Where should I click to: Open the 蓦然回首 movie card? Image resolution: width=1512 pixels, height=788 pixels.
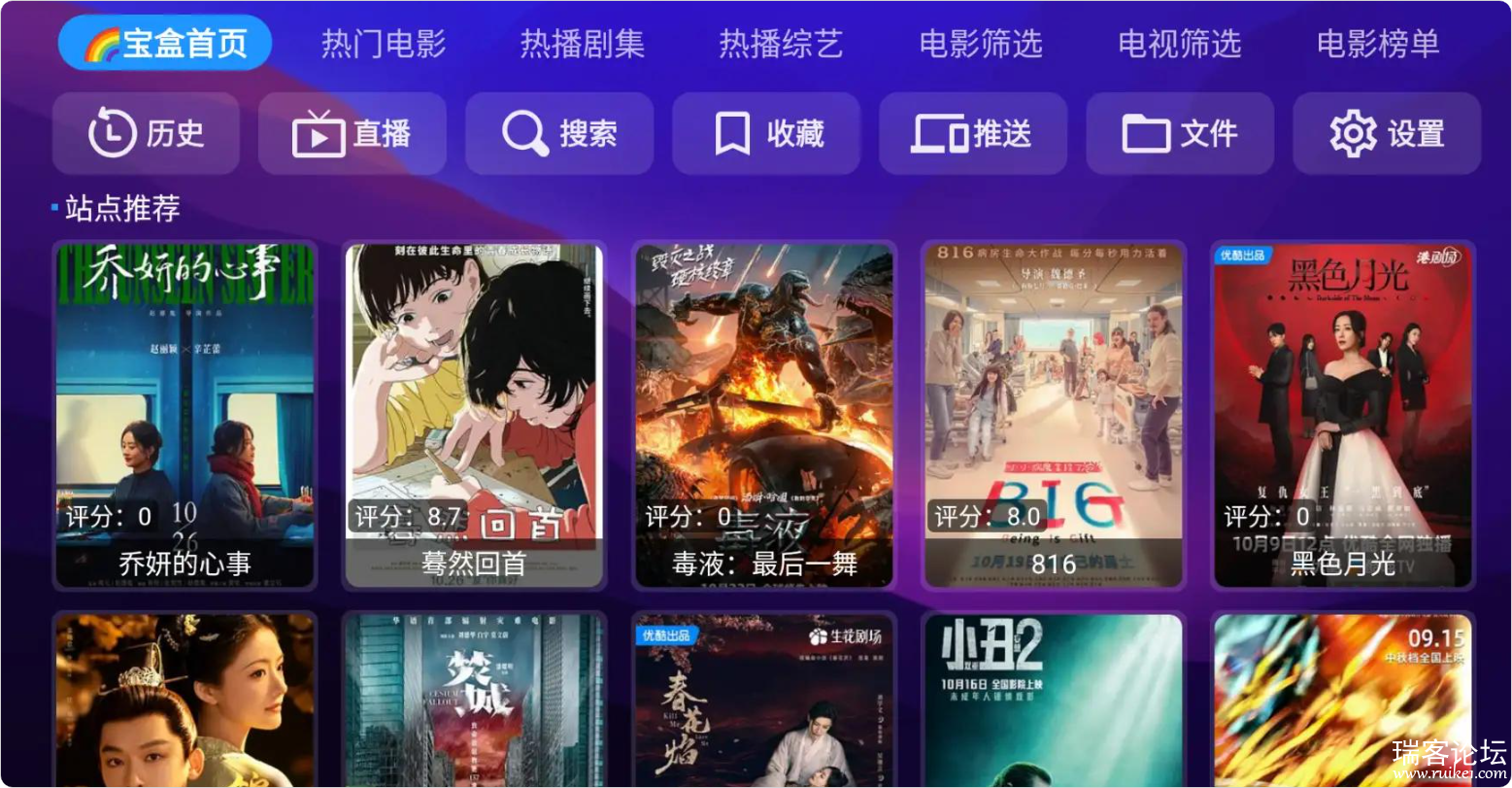tap(474, 415)
